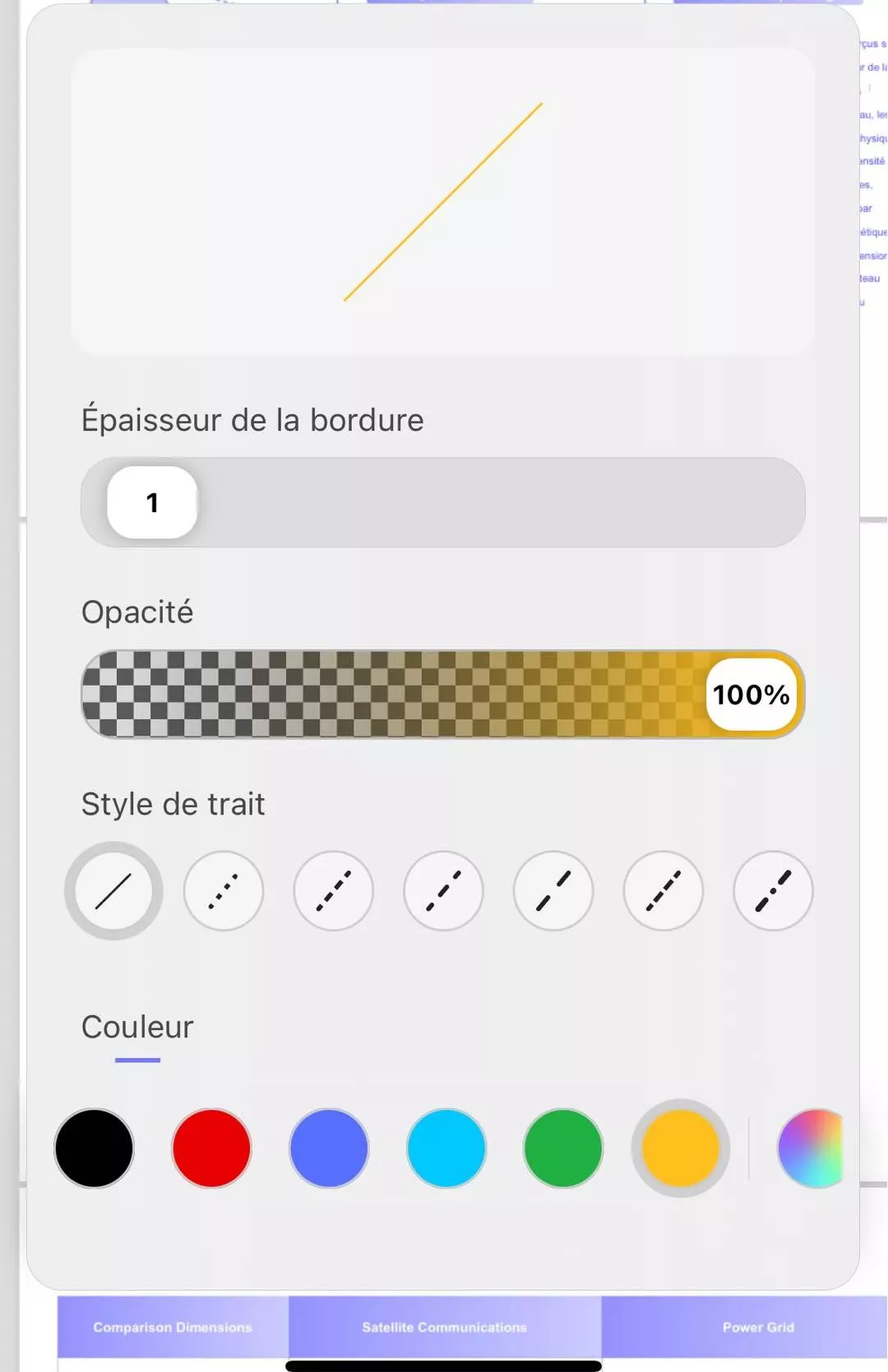The height and width of the screenshot is (1372, 888).
Task: Open the Power Grid tab
Action: pyautogui.click(x=757, y=1326)
